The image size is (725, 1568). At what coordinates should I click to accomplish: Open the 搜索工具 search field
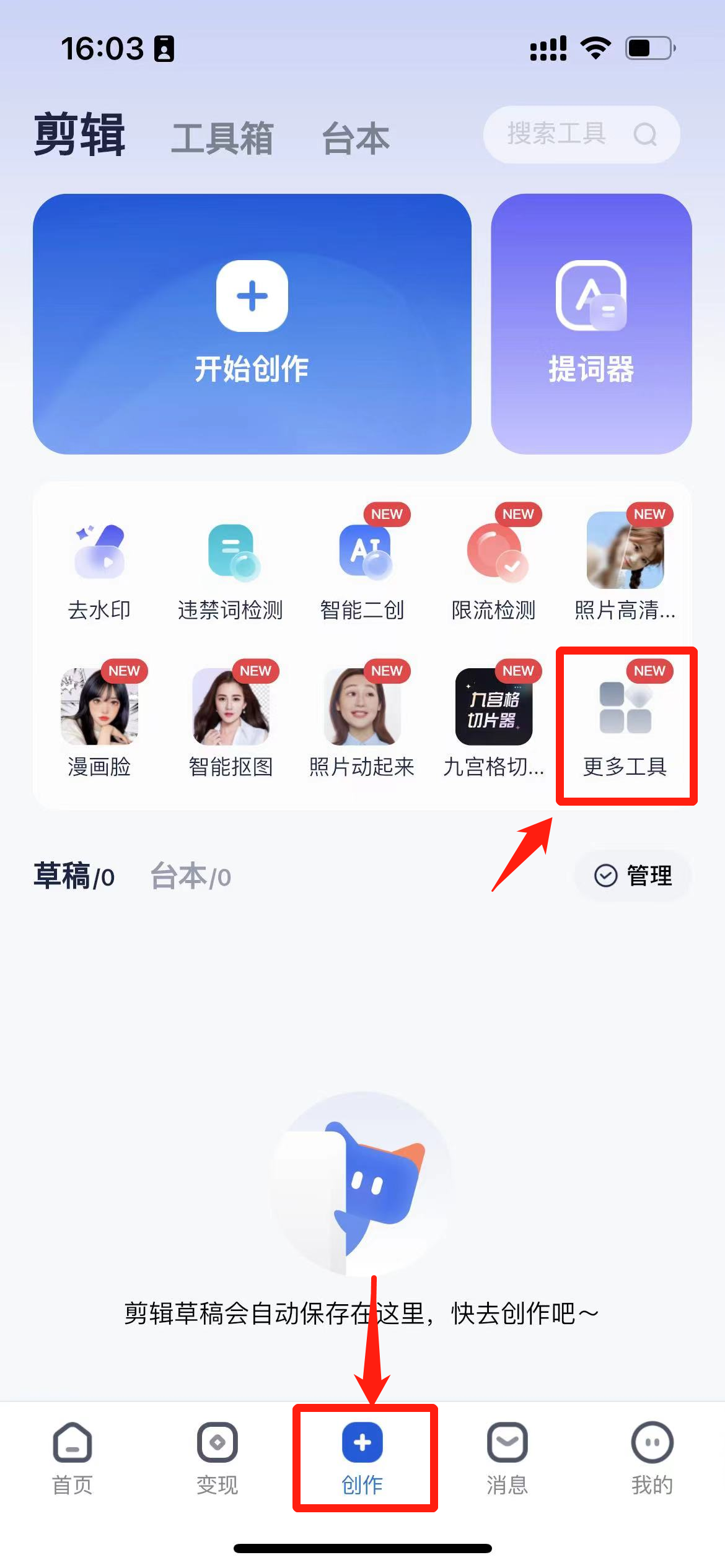(580, 134)
